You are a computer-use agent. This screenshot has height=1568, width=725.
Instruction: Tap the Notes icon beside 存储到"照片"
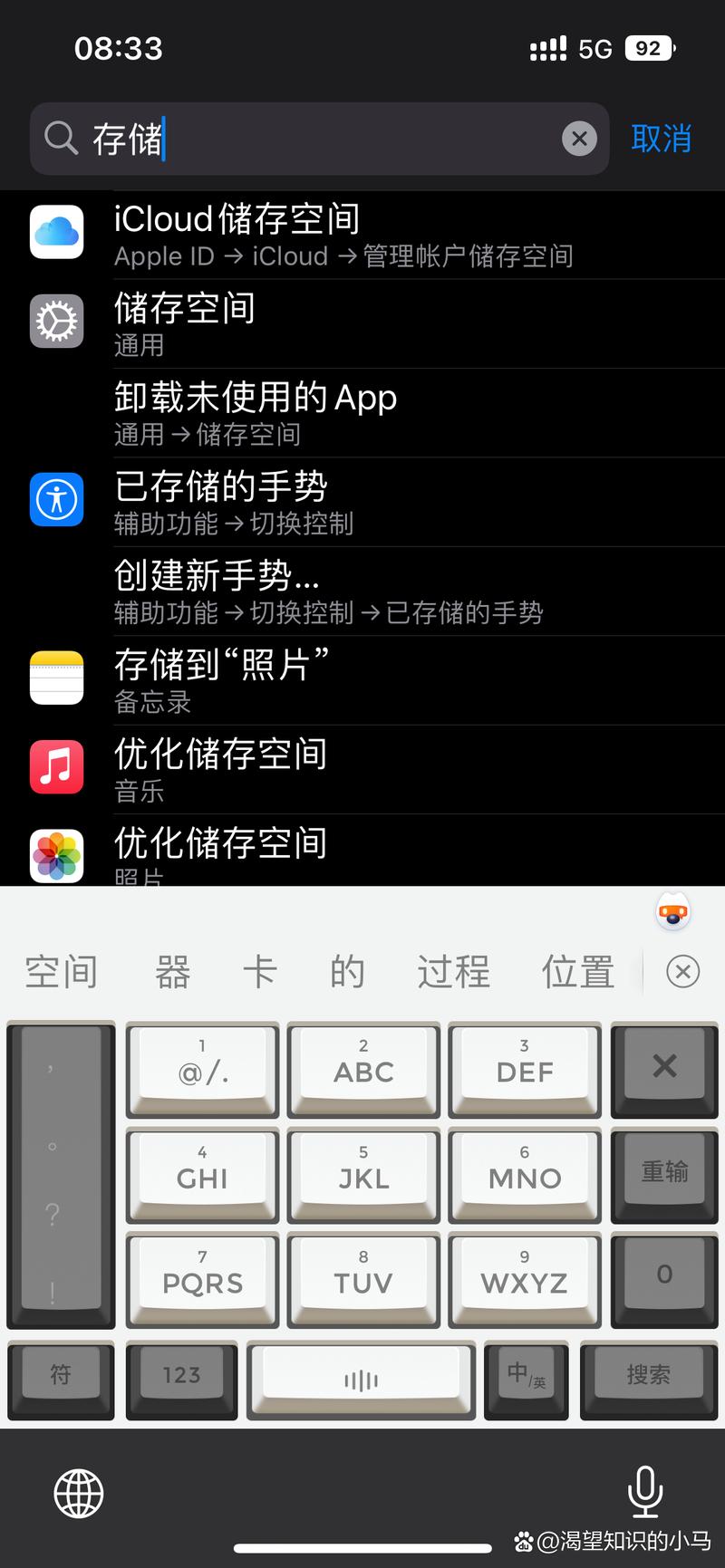[56, 678]
